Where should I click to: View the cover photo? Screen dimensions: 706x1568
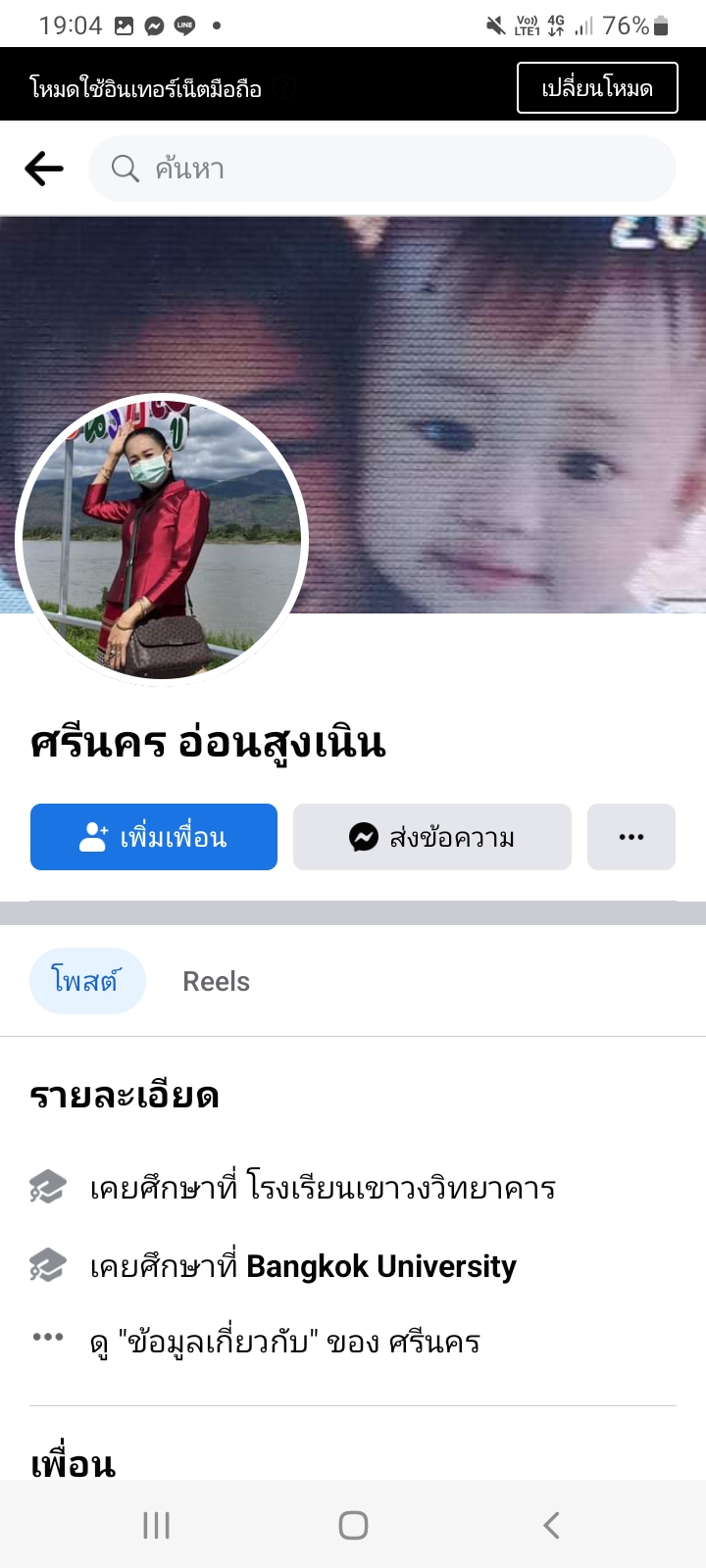click(490, 392)
